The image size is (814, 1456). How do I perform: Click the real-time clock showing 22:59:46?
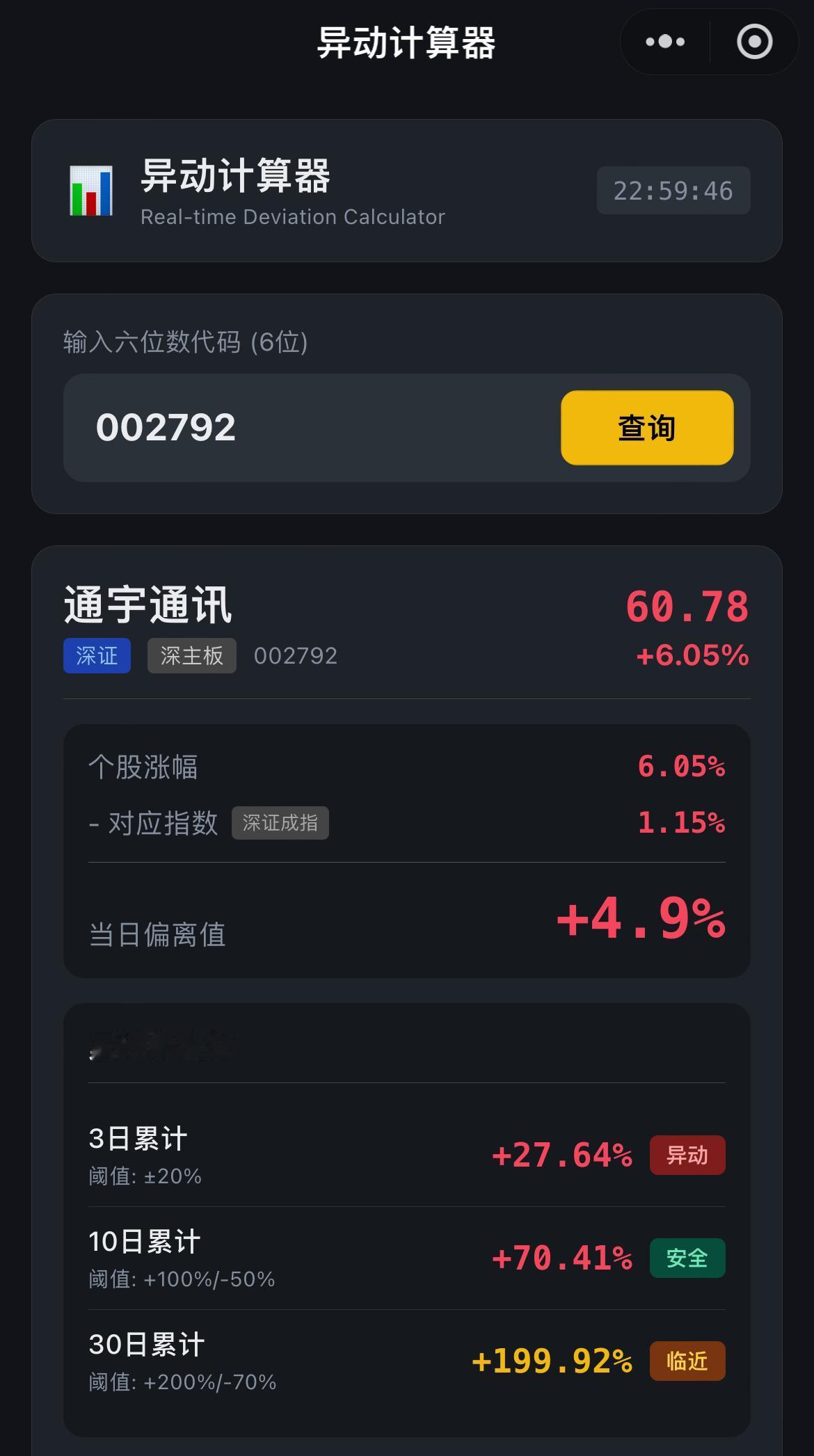[672, 190]
